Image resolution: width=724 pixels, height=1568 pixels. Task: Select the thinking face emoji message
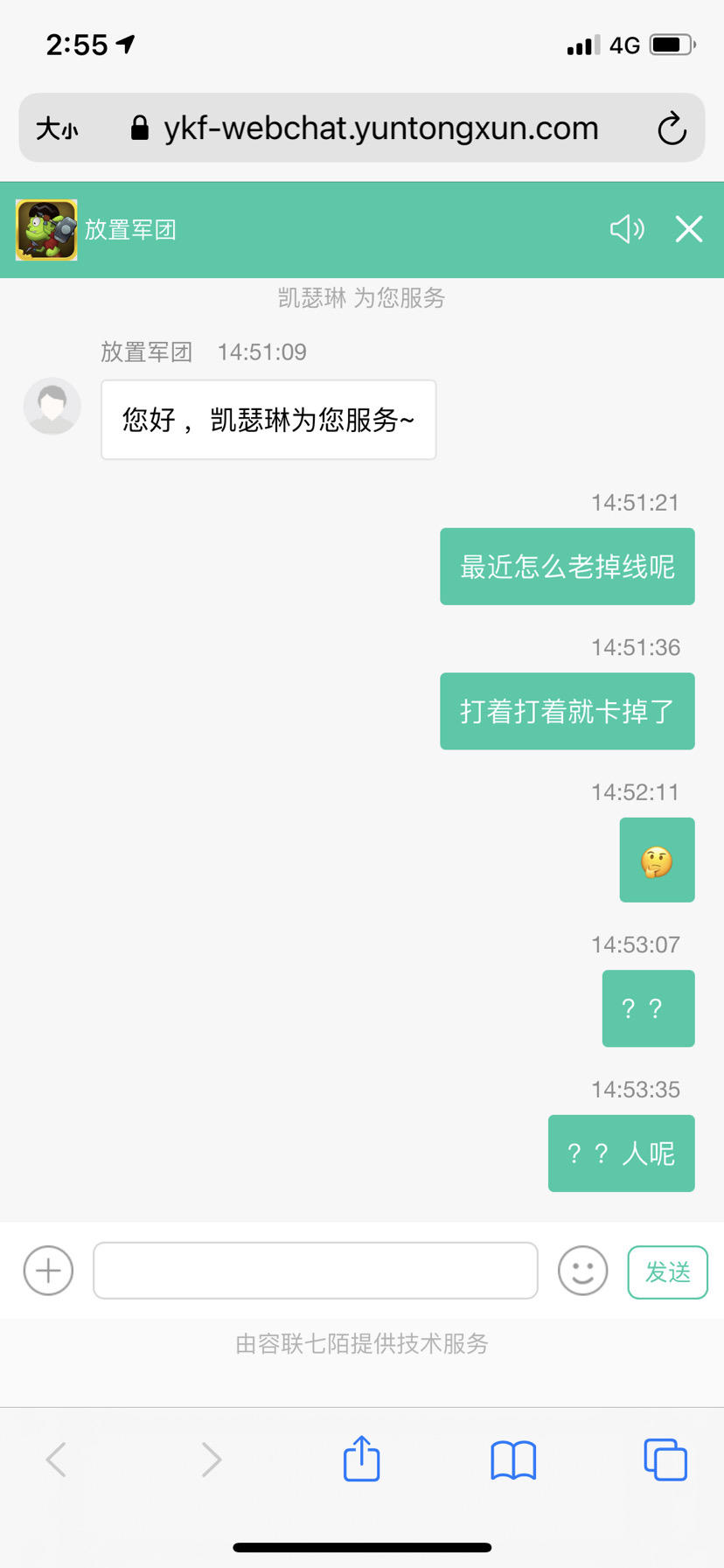pyautogui.click(x=657, y=860)
